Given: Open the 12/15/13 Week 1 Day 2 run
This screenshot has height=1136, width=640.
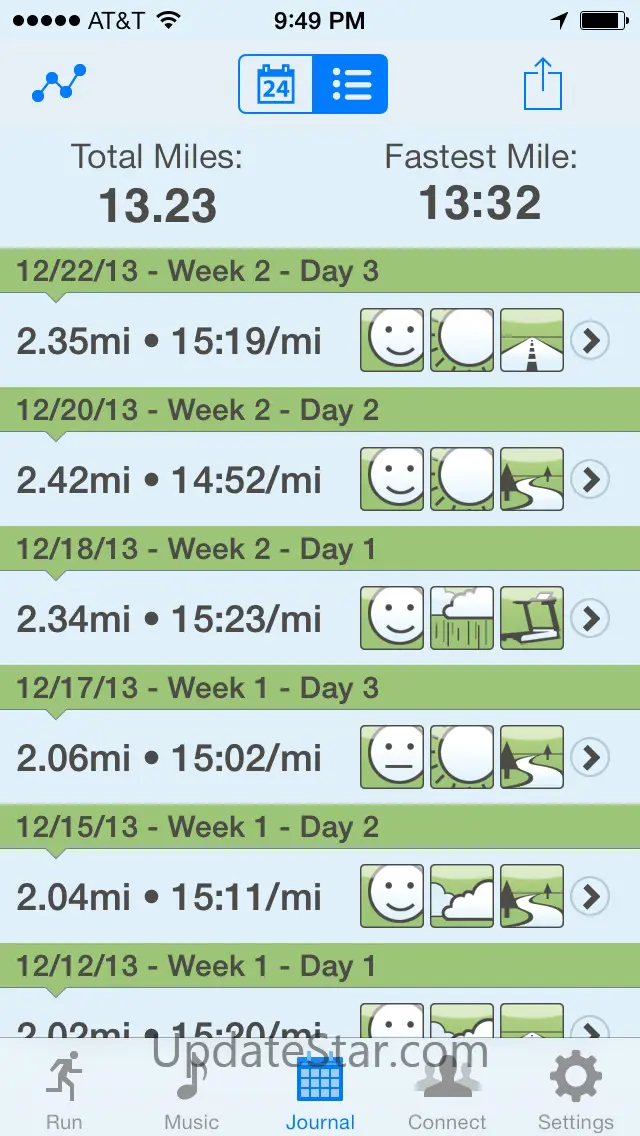Looking at the screenshot, I should click(x=590, y=896).
